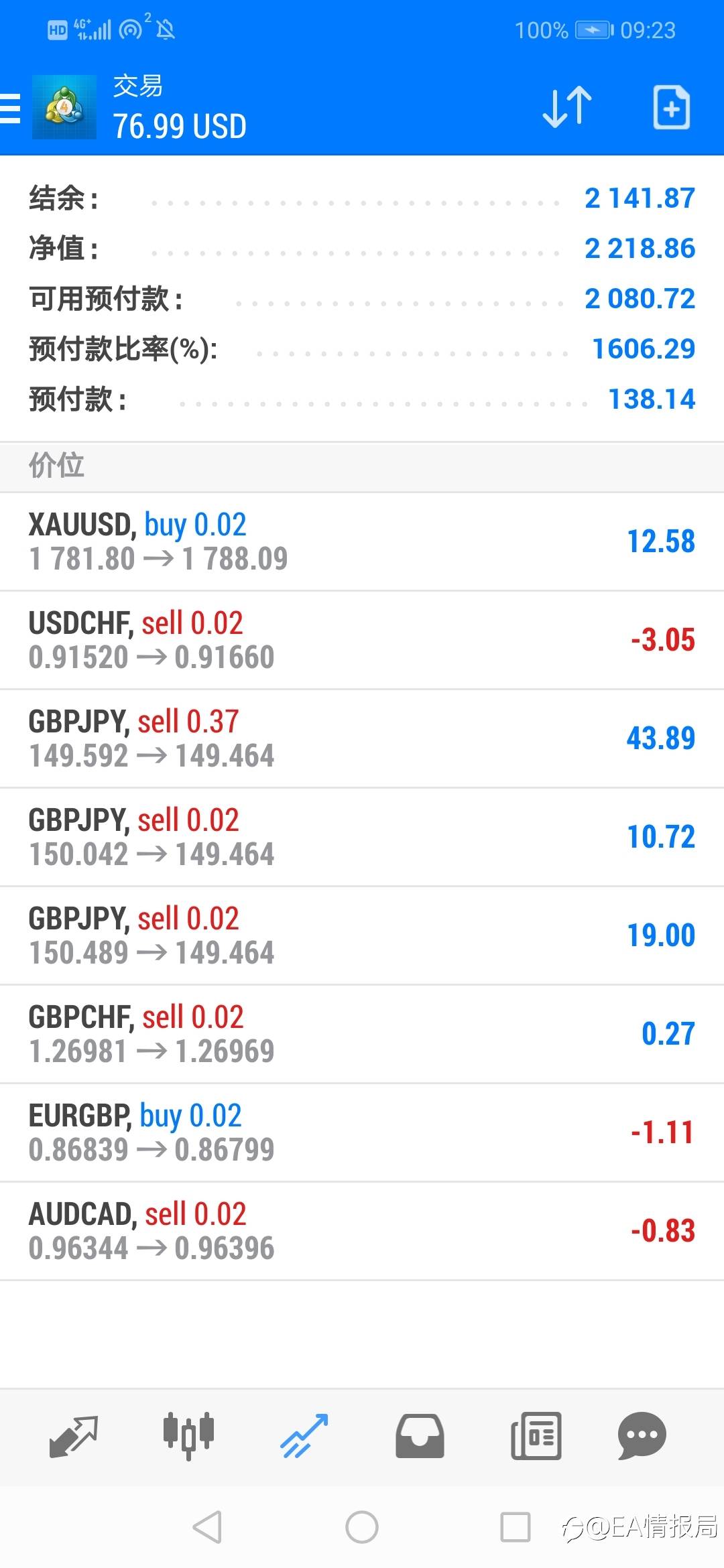This screenshot has height=1568, width=724.
Task: Select the GBPJPY sell 0.37 position
Action: [362, 738]
